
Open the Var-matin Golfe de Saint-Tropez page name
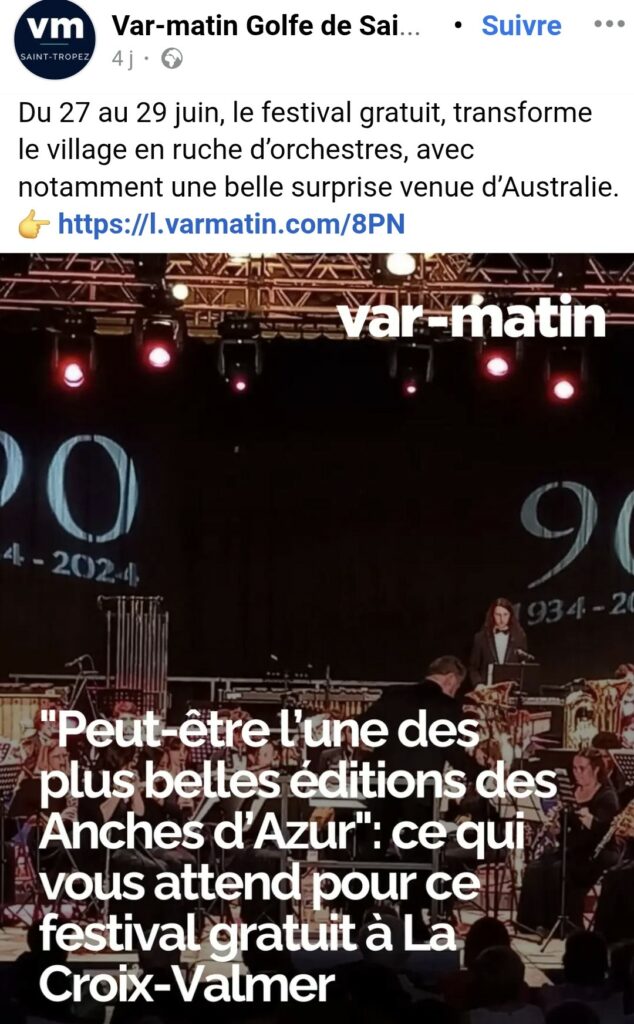[x=266, y=26]
